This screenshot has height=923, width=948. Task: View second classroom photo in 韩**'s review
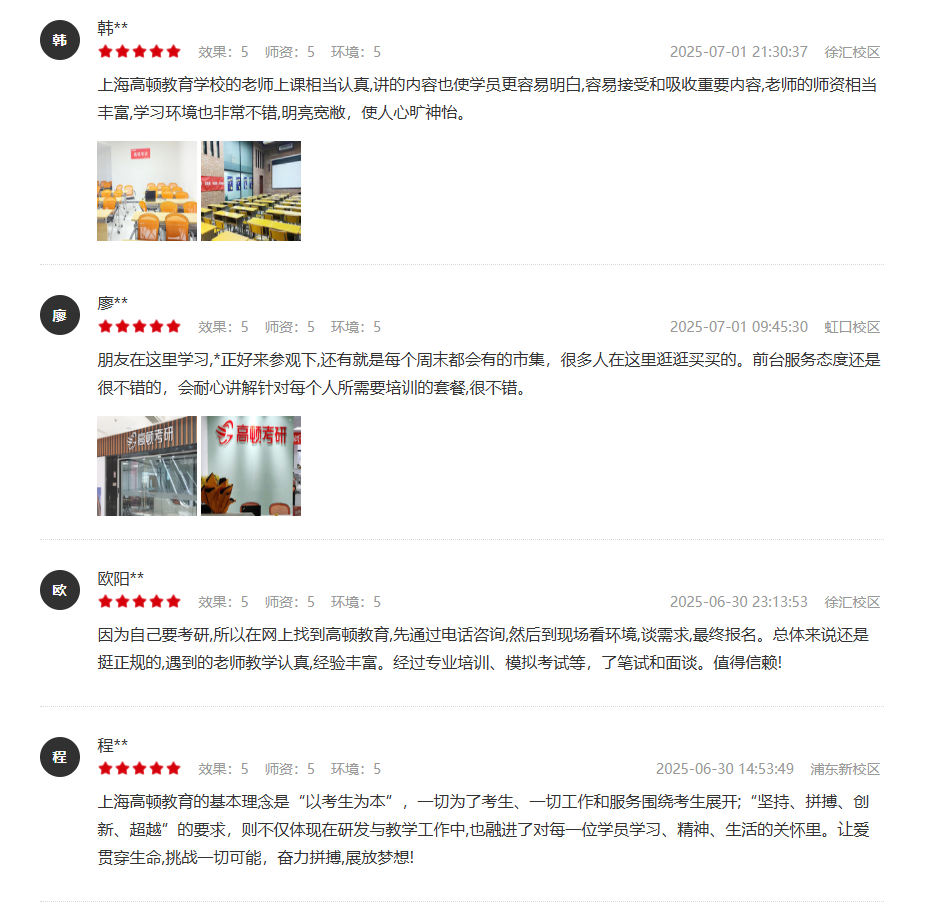click(x=251, y=191)
